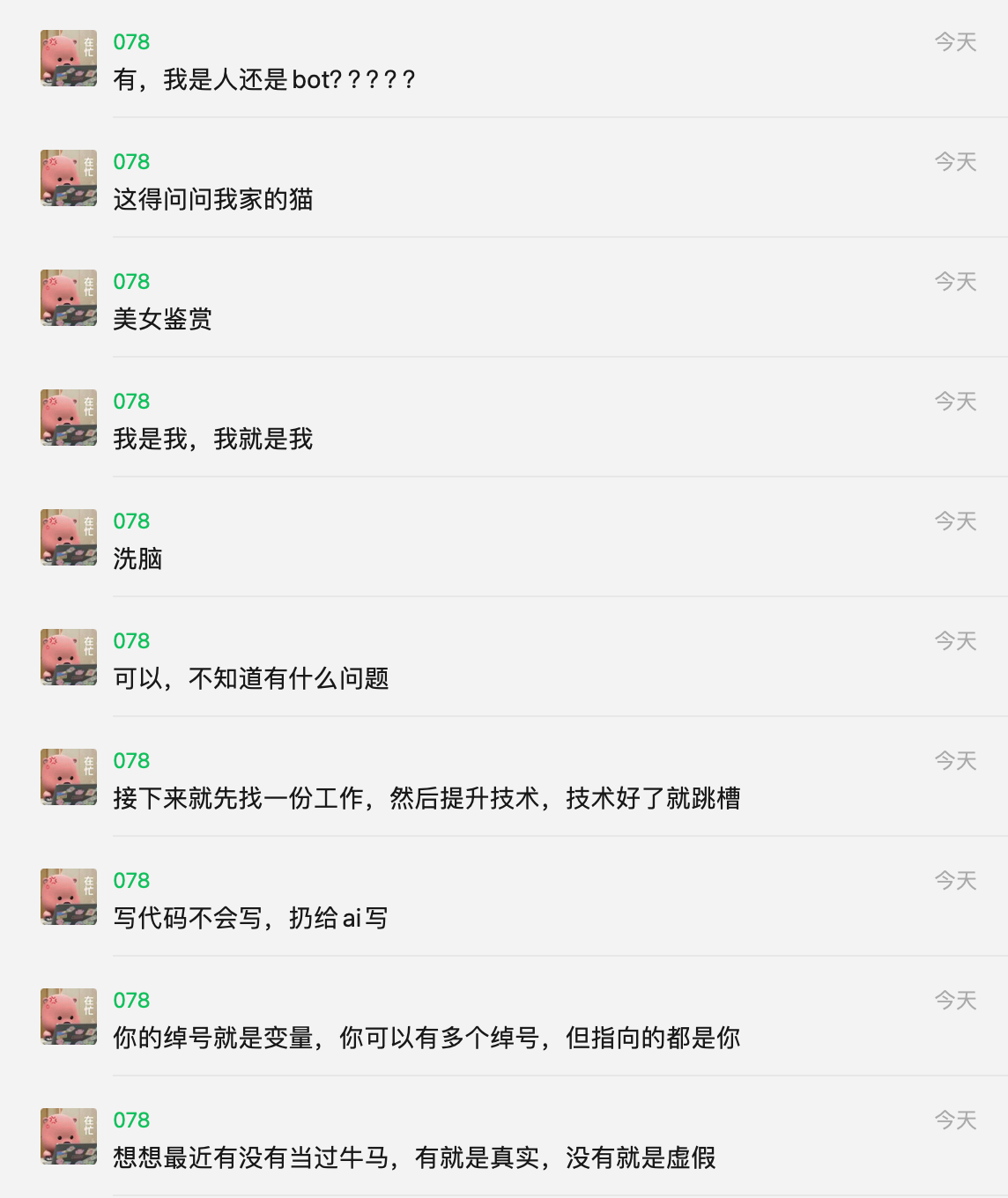Select the message '洗脑'

pyautogui.click(x=138, y=559)
